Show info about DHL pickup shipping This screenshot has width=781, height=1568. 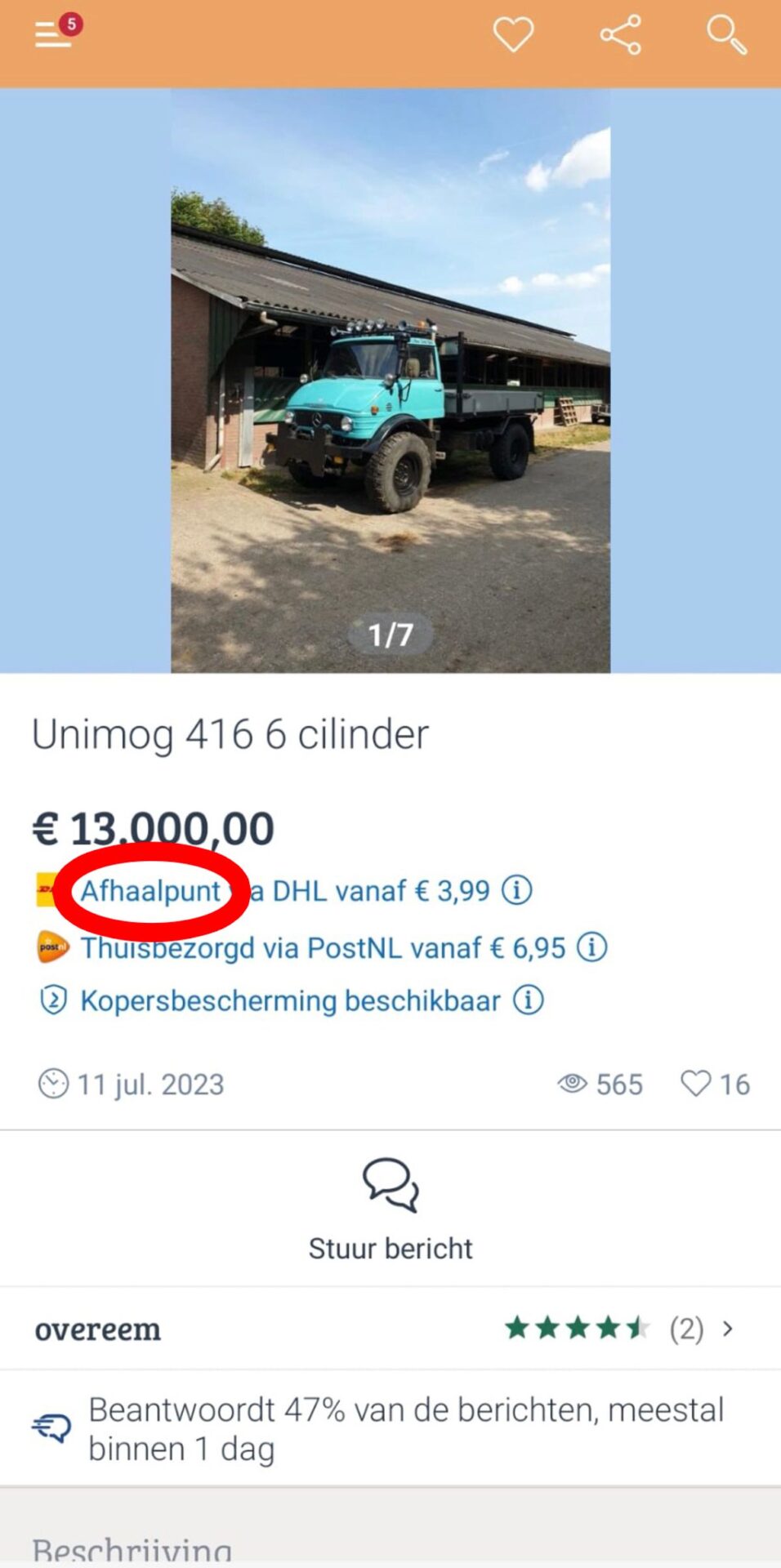[516, 889]
